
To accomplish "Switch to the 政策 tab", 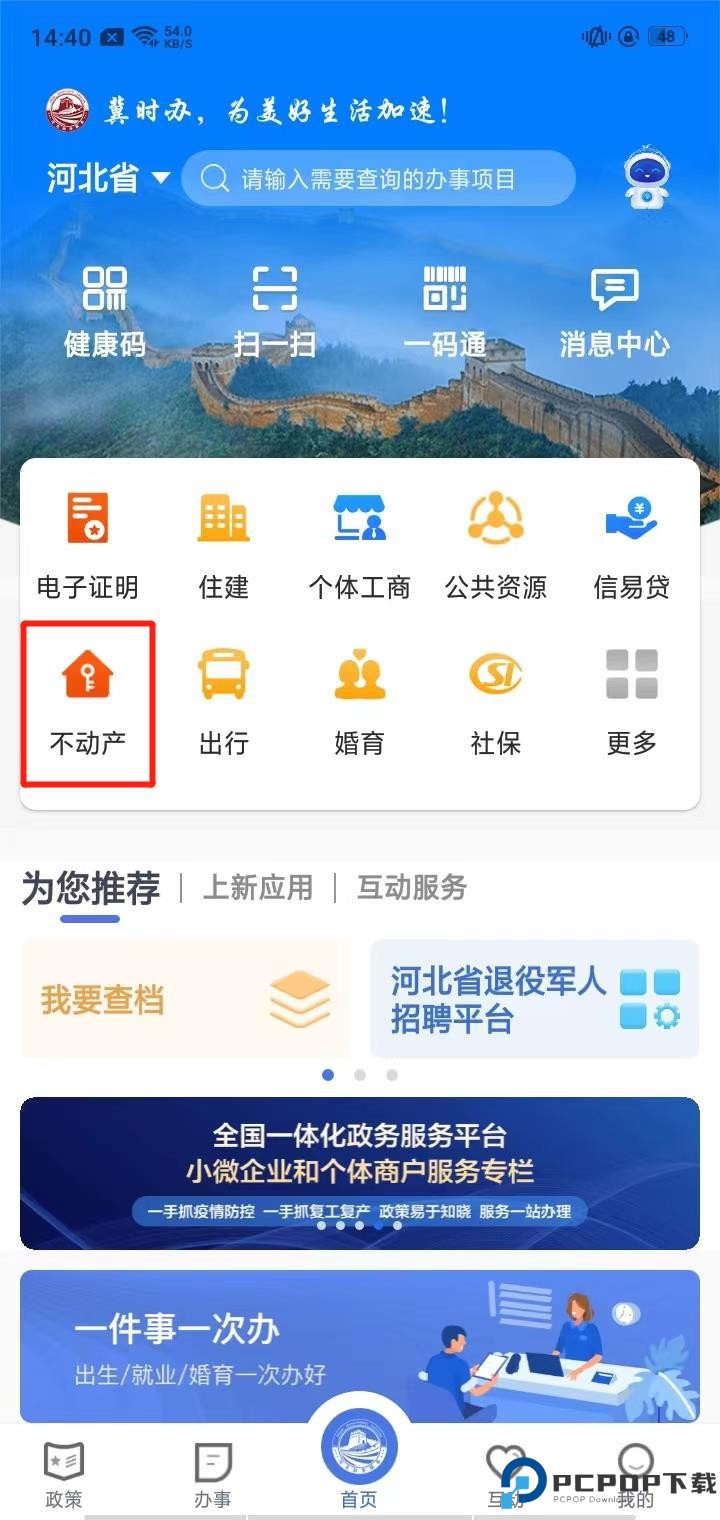I will (64, 1475).
